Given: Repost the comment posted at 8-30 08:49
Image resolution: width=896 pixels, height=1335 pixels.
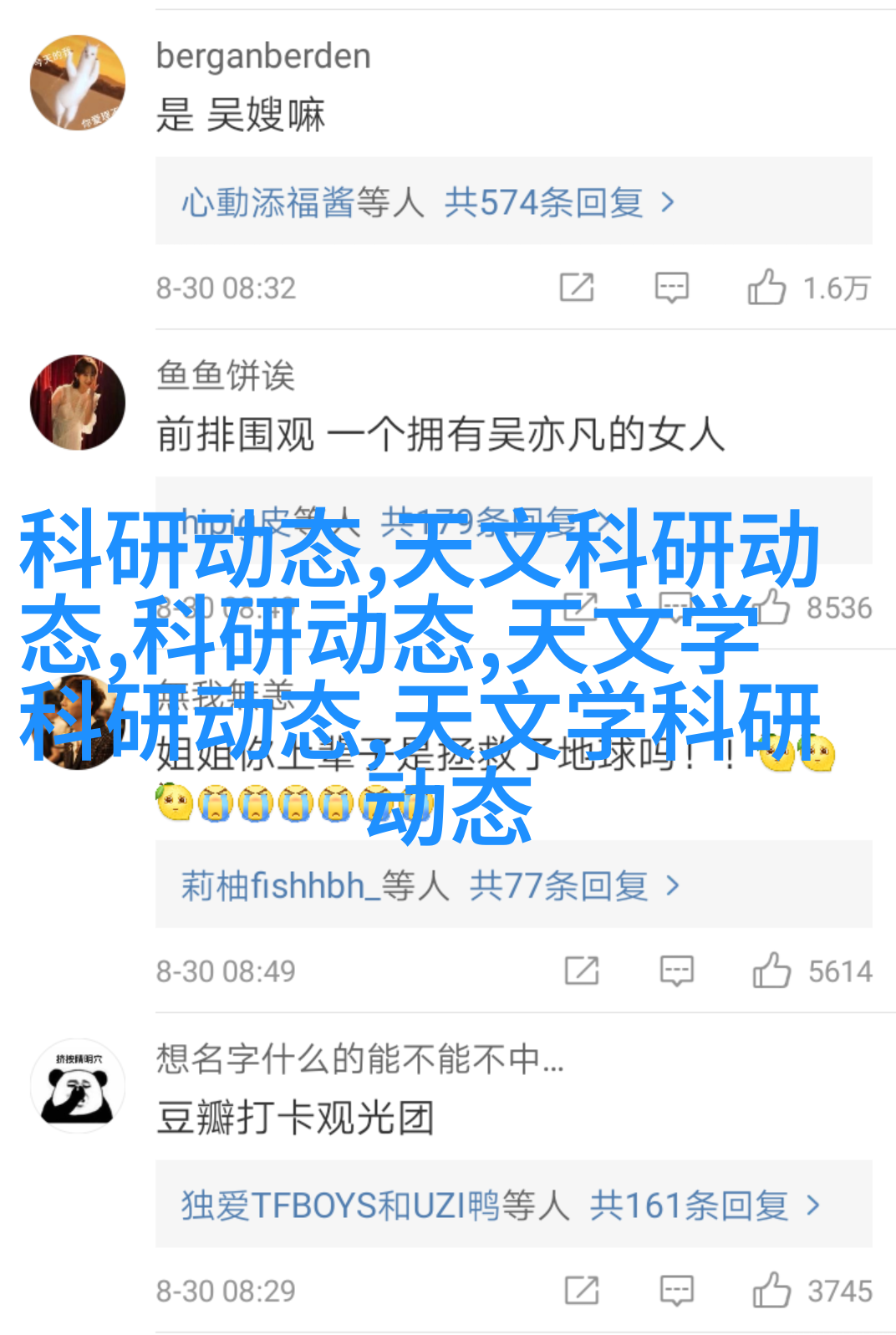Looking at the screenshot, I should pos(582,971).
